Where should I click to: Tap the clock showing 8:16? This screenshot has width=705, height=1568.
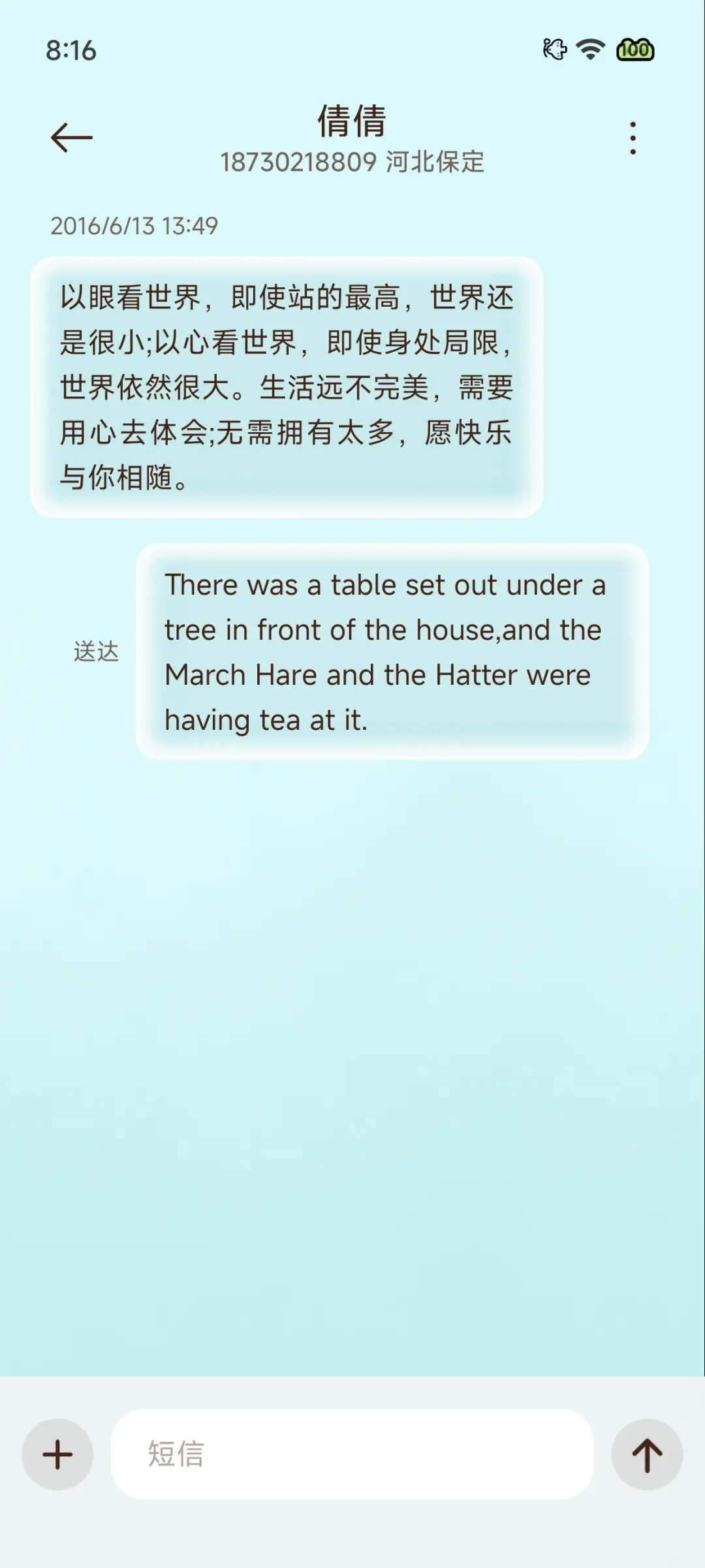(70, 49)
